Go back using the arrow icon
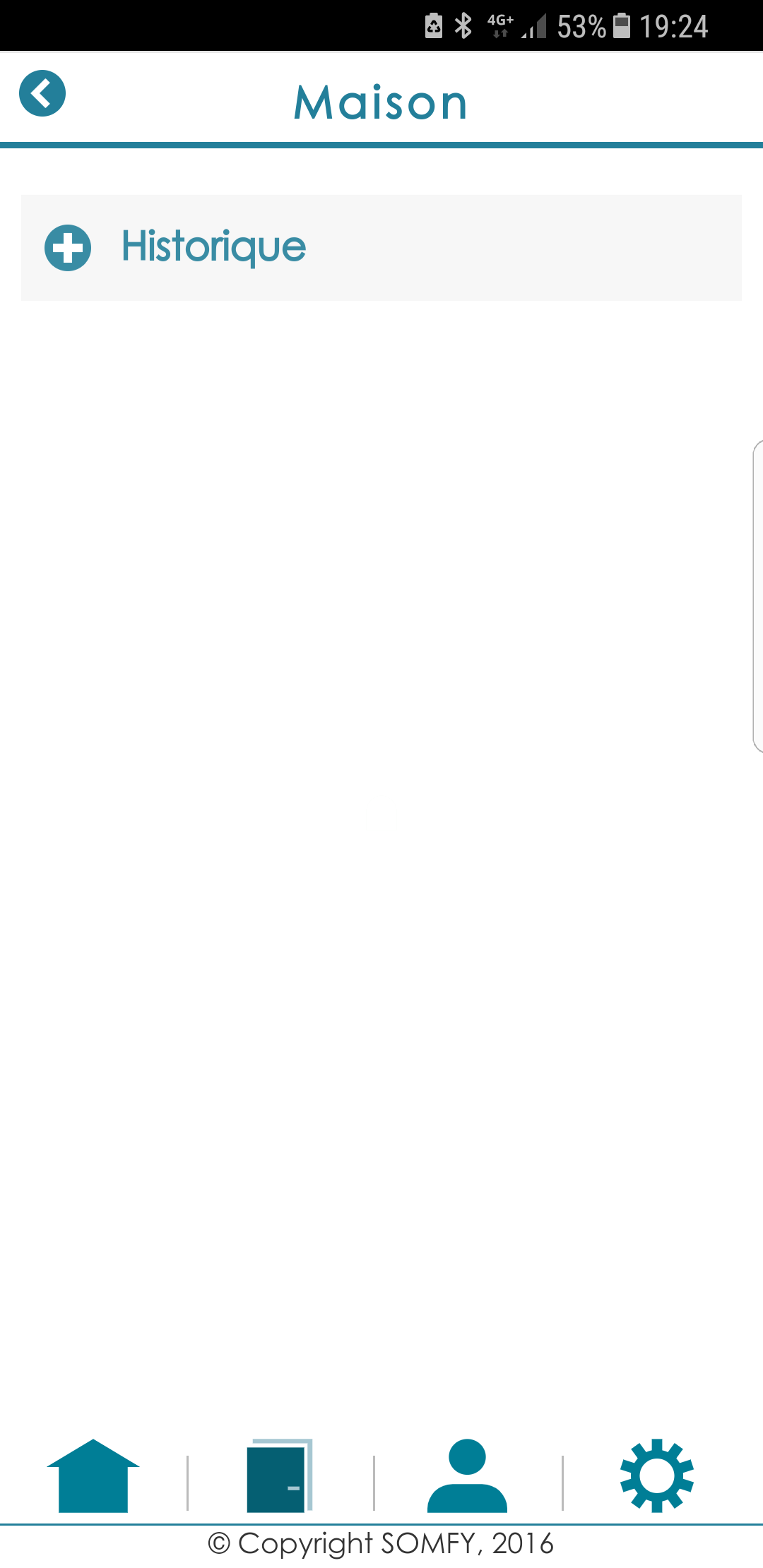The image size is (763, 1568). tap(42, 93)
